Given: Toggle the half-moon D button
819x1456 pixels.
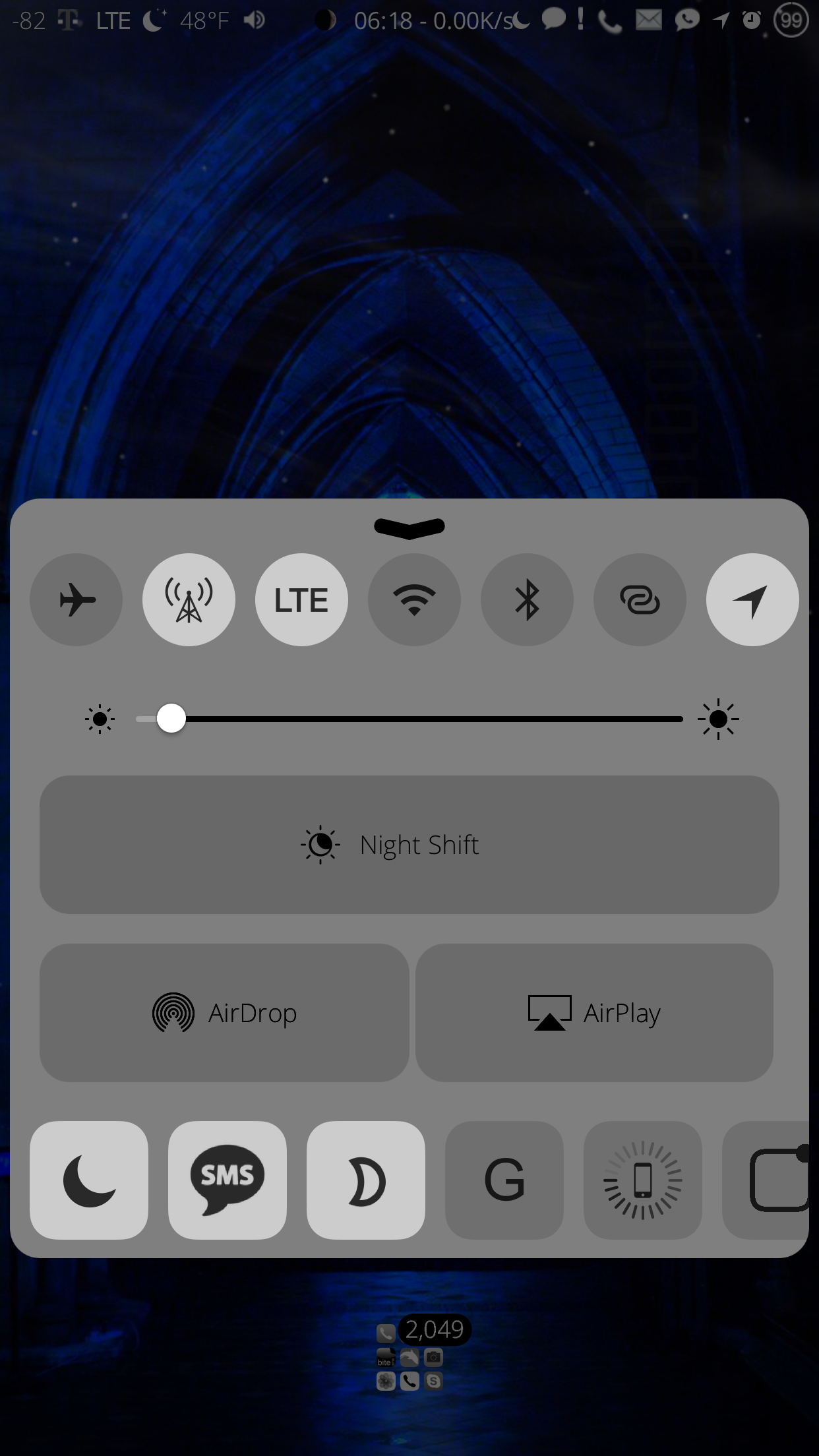Looking at the screenshot, I should click(x=366, y=1180).
